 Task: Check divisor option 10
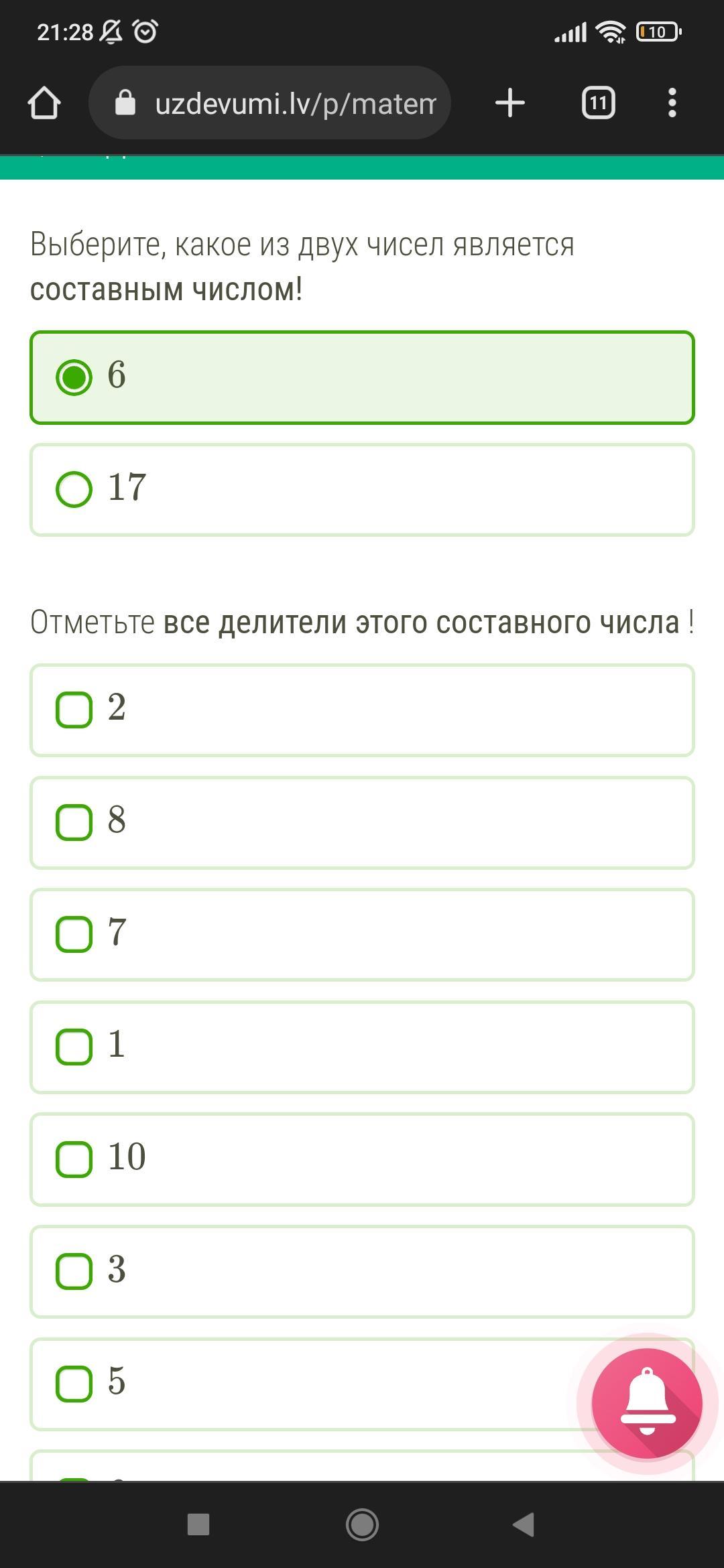click(362, 1159)
